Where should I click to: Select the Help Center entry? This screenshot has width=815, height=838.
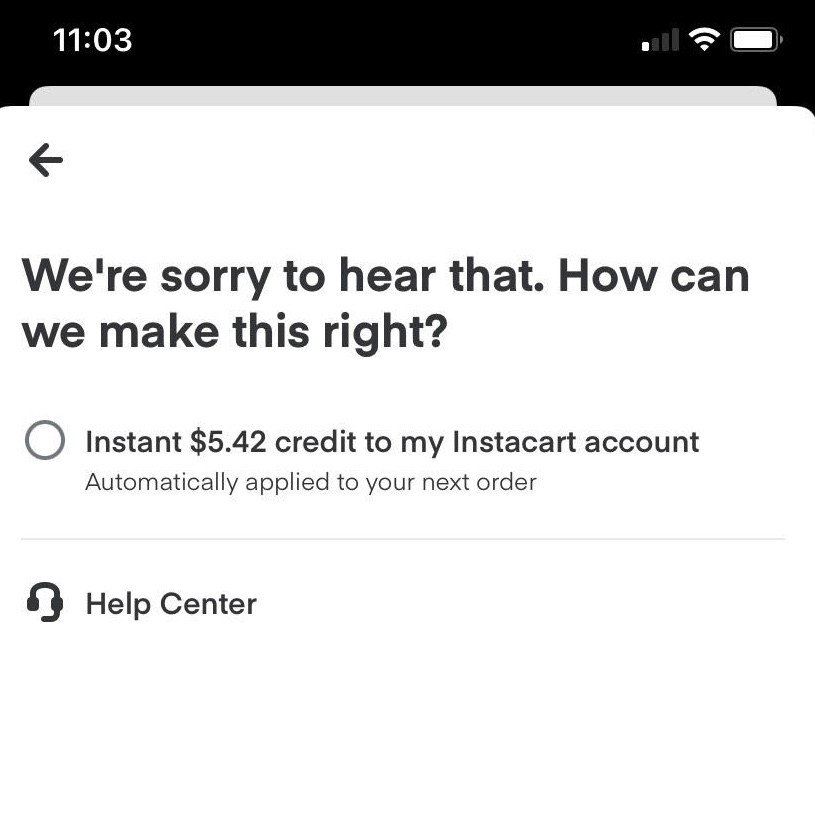[x=170, y=603]
